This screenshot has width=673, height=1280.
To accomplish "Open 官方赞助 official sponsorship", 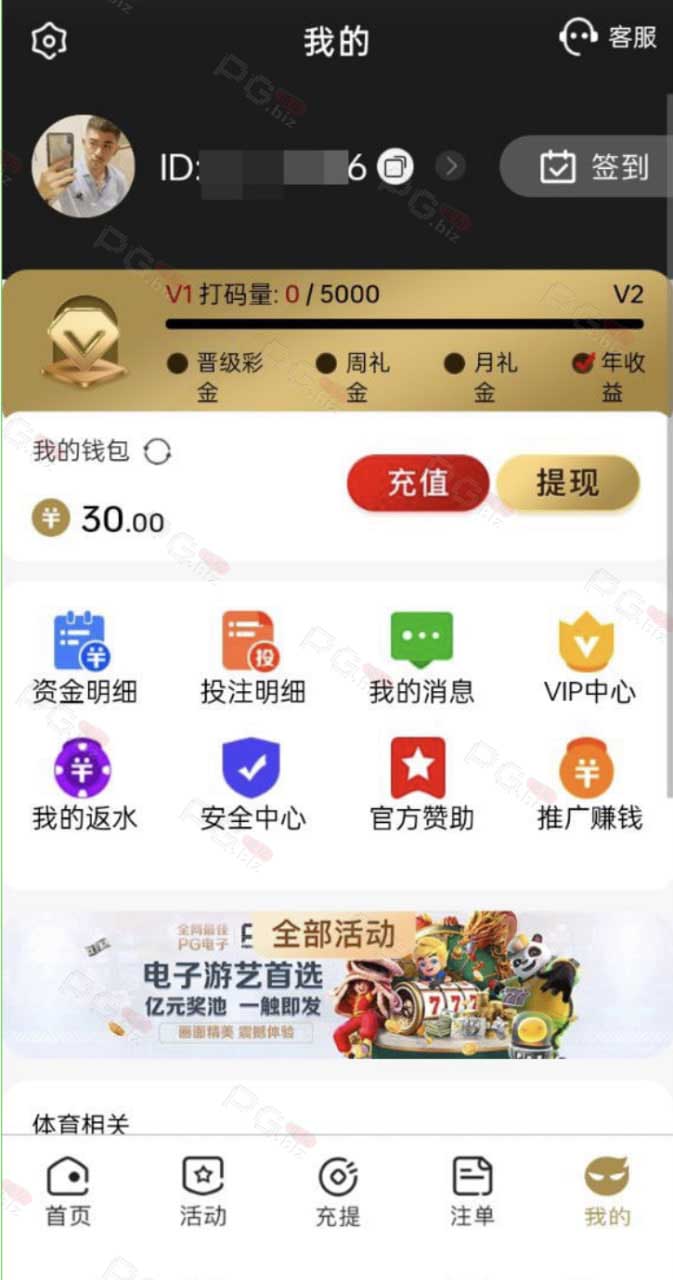I will 421,786.
